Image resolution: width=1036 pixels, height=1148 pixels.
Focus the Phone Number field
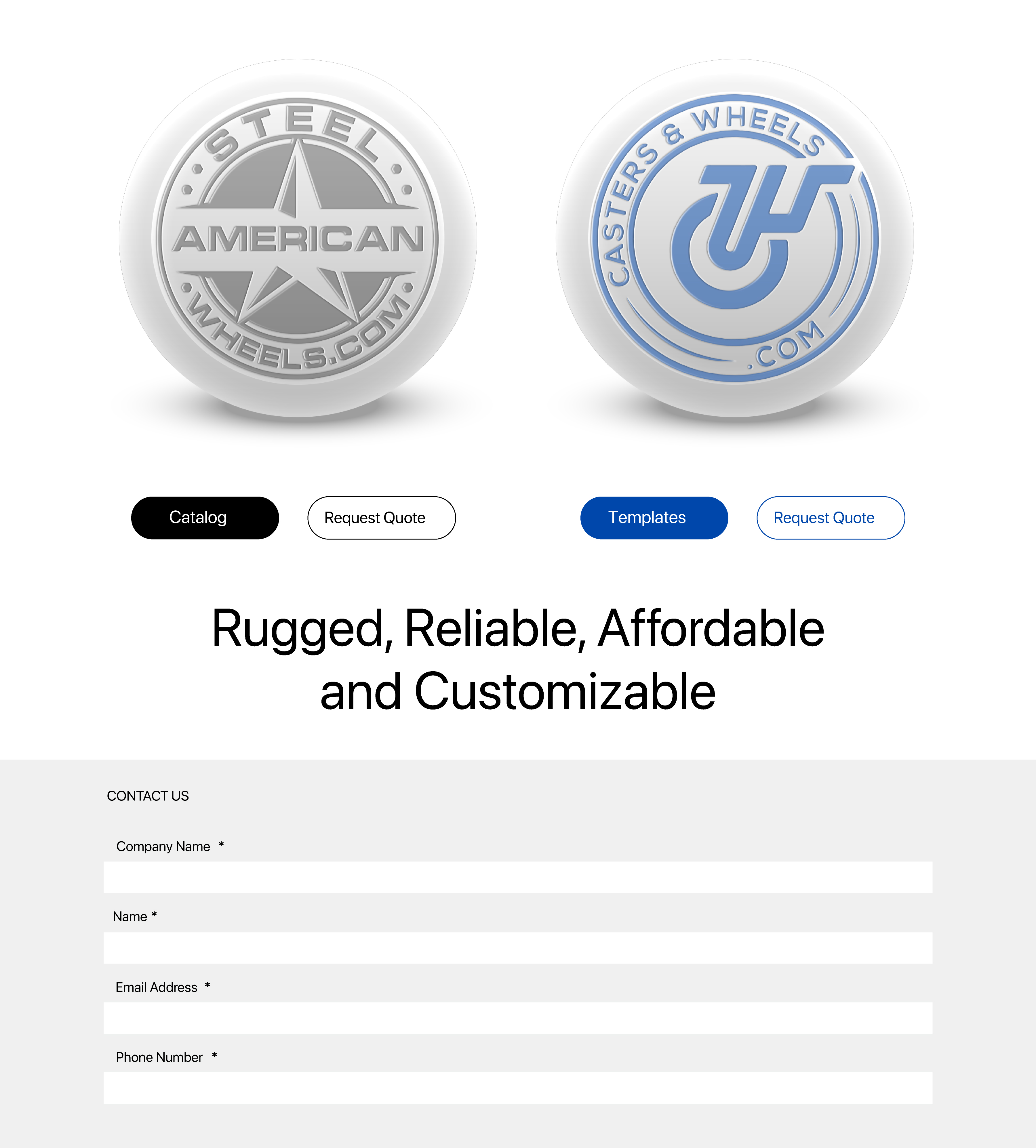[517, 1088]
